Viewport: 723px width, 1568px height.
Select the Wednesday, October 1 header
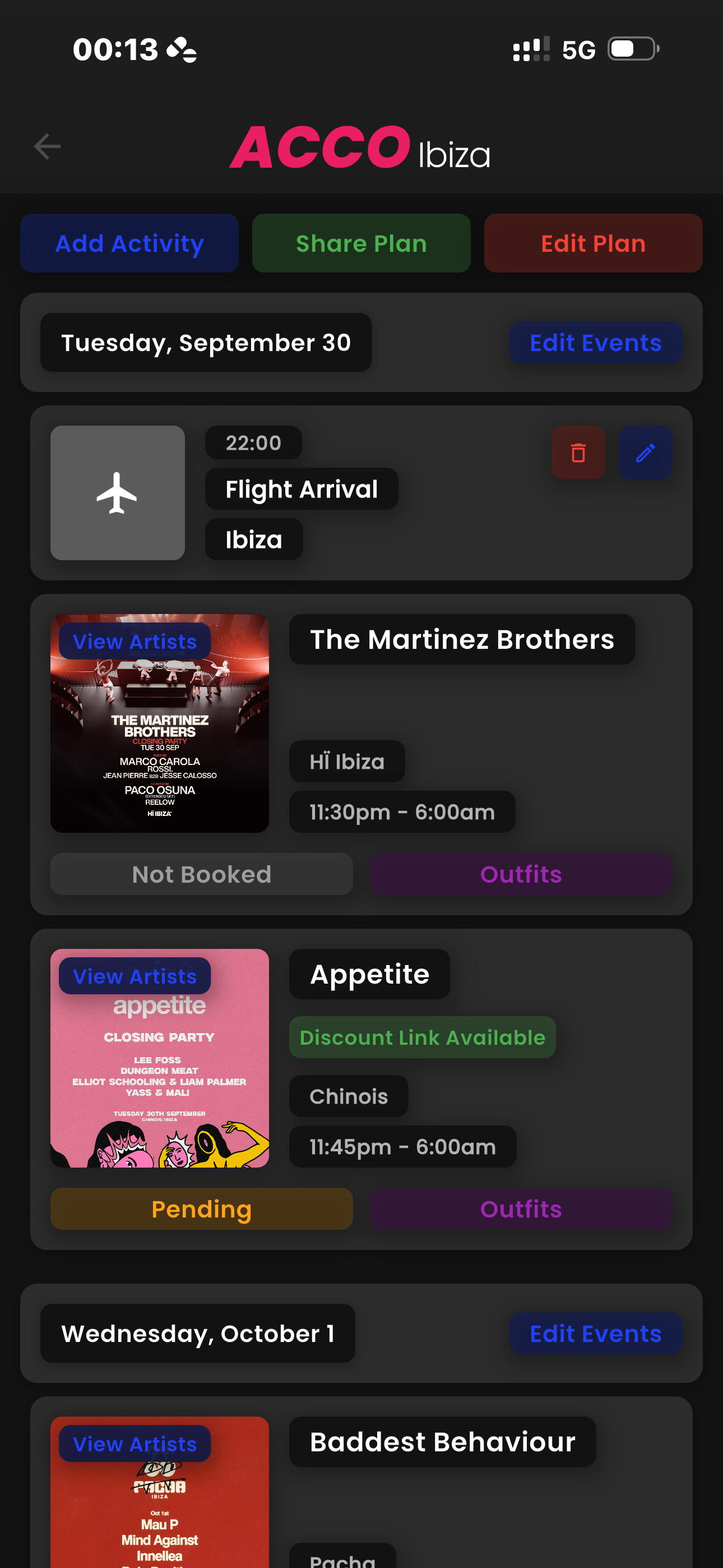[197, 1333]
